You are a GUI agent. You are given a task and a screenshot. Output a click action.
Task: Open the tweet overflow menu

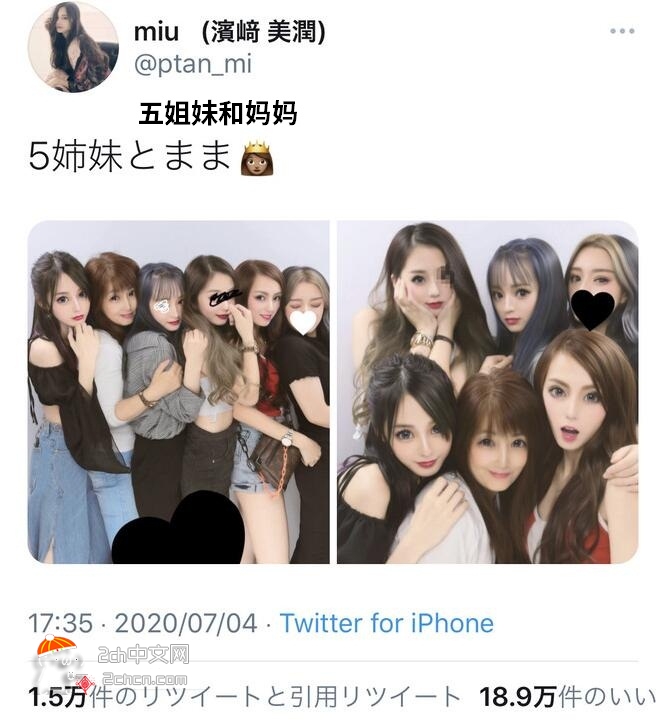click(622, 31)
